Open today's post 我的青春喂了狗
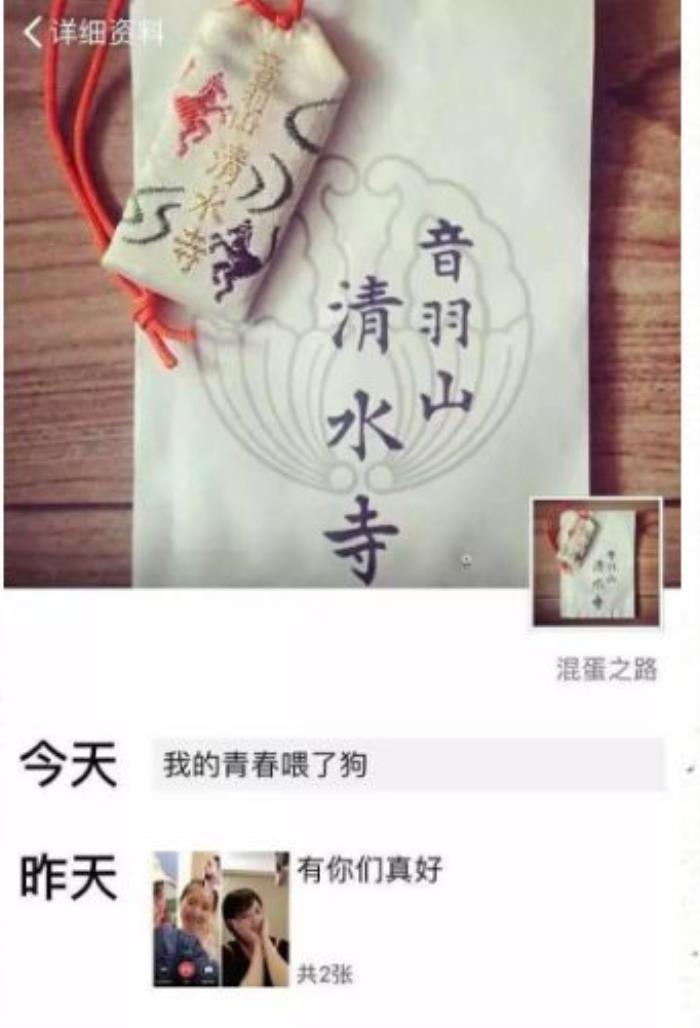700x1028 pixels. coord(407,766)
